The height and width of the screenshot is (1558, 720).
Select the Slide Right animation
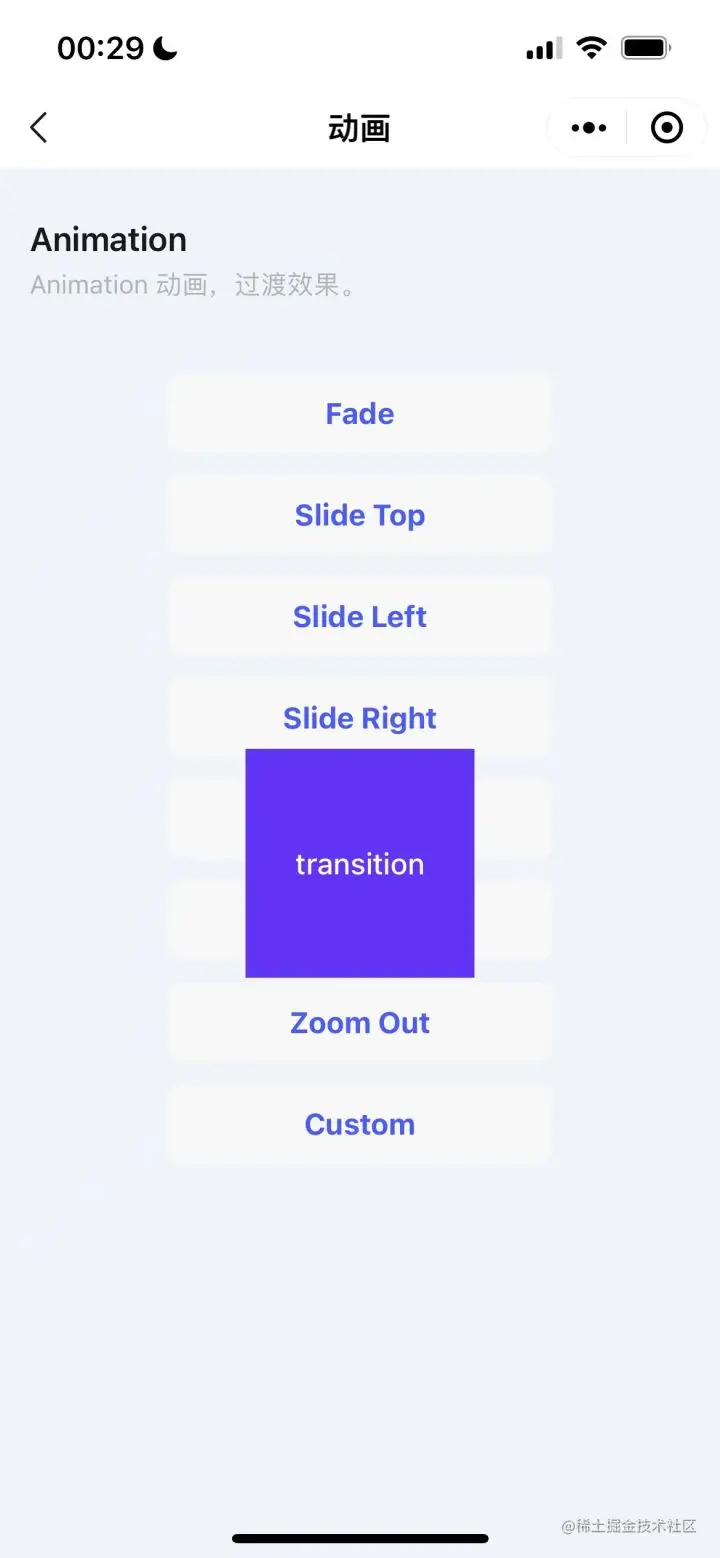click(x=360, y=716)
